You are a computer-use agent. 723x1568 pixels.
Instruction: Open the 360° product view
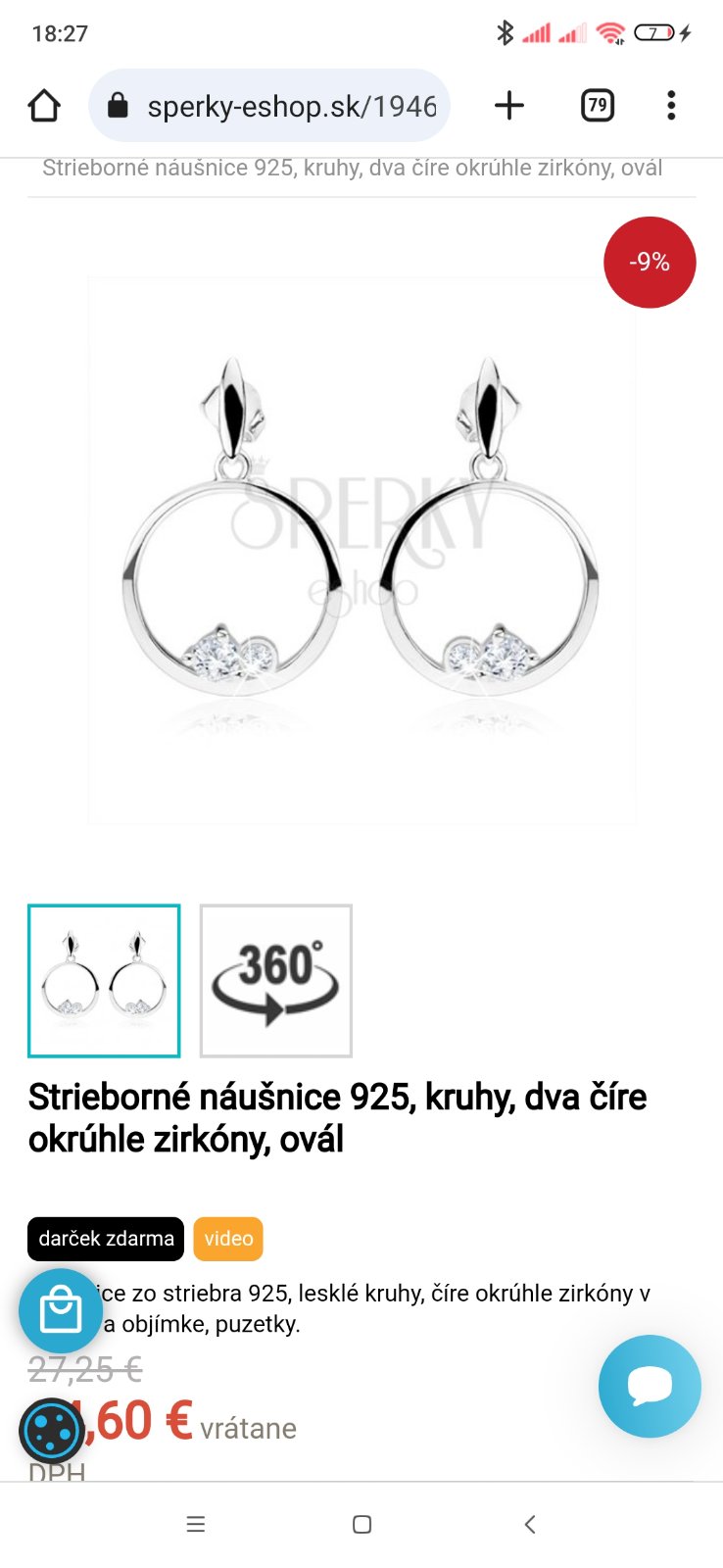coord(276,981)
